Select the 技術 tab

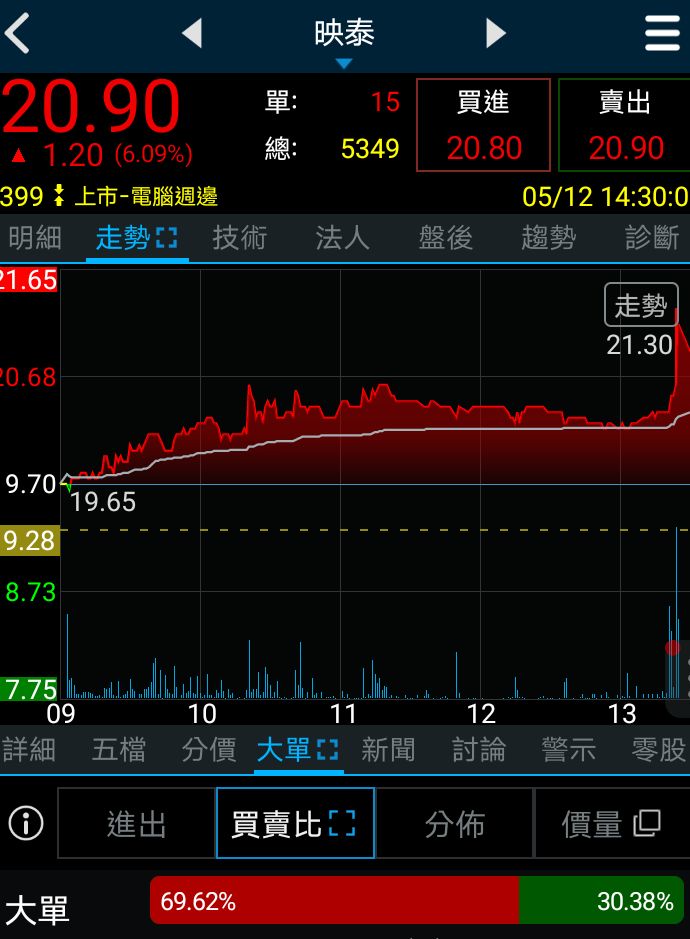tap(240, 238)
